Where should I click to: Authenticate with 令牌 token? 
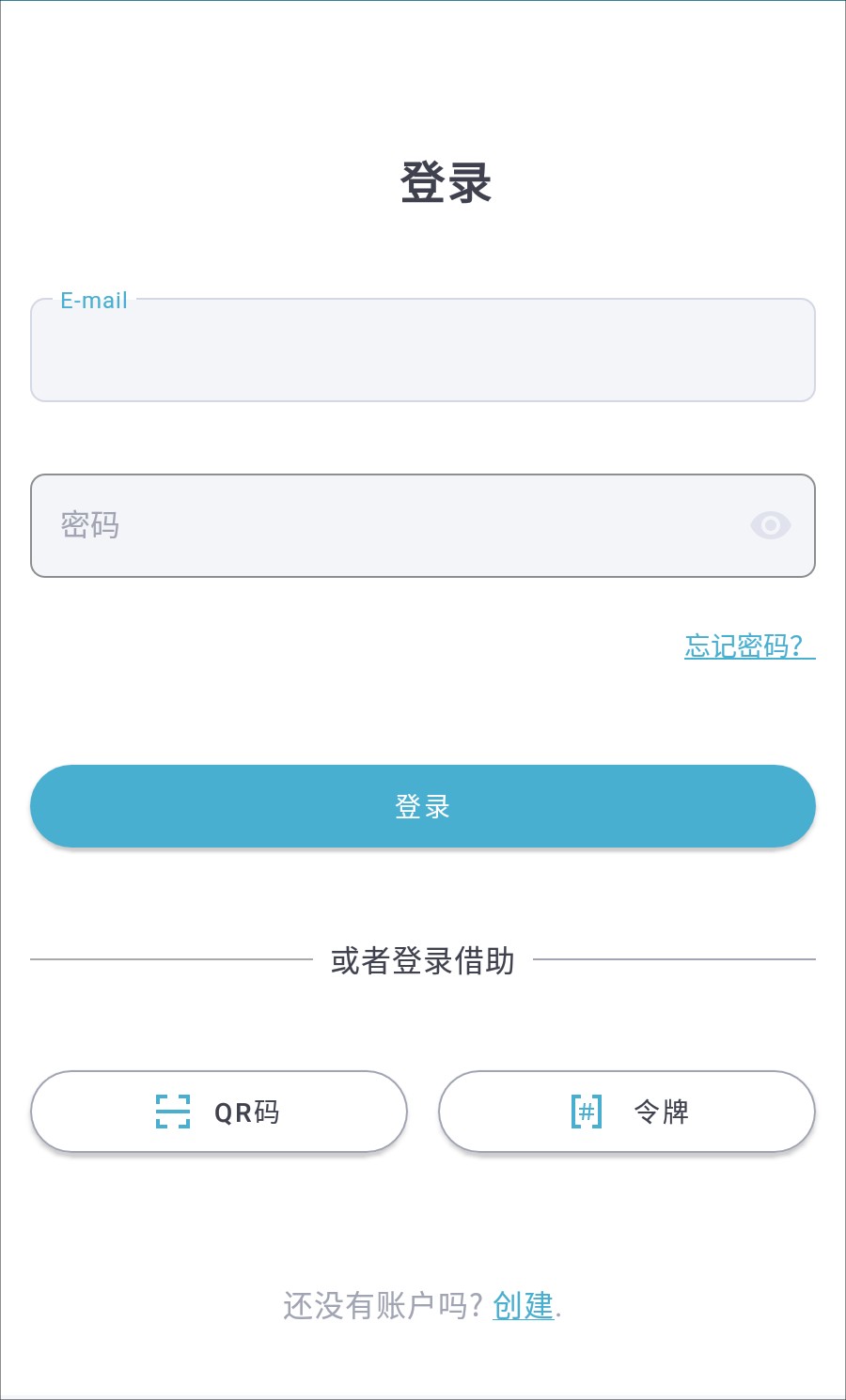pyautogui.click(x=627, y=1112)
